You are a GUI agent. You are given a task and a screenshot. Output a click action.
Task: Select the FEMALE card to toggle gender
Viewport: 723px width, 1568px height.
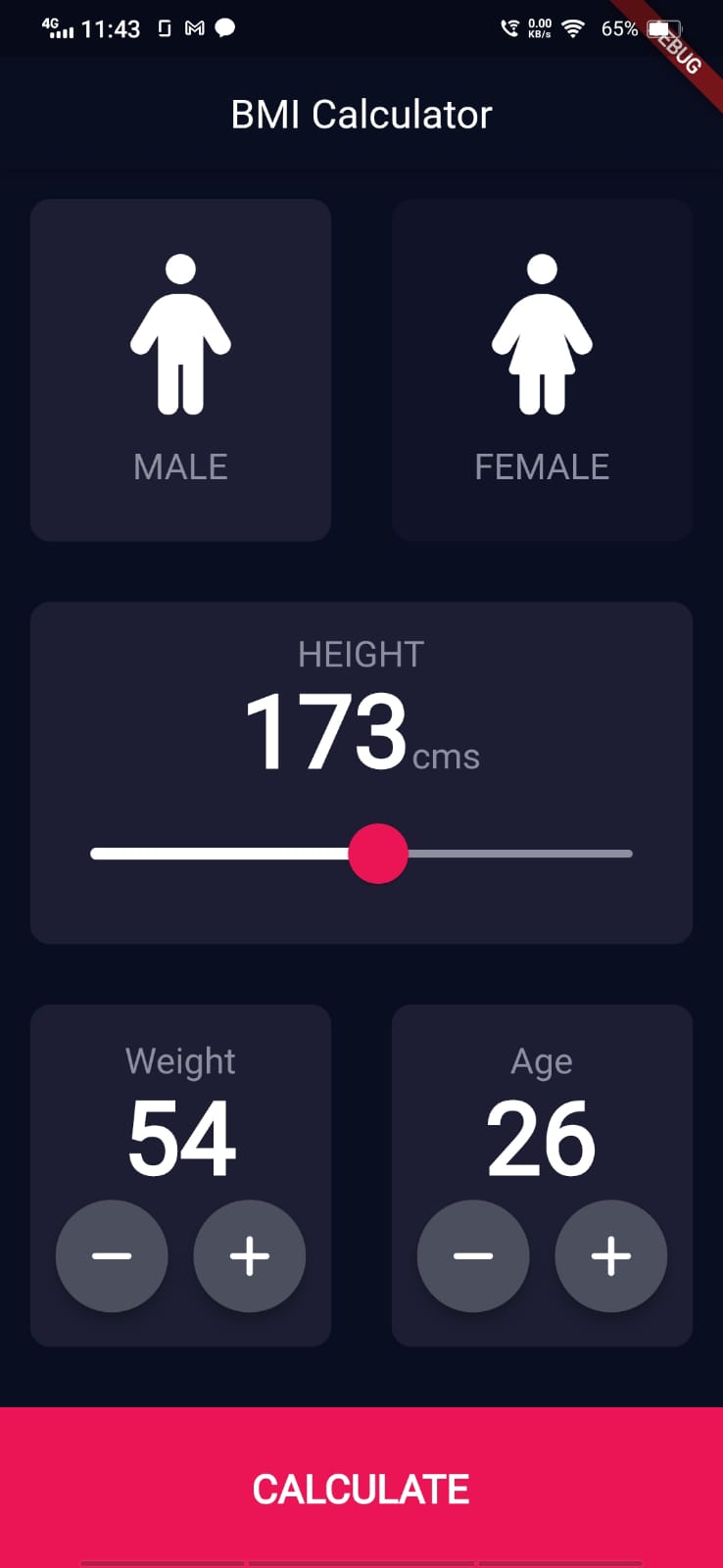point(542,369)
